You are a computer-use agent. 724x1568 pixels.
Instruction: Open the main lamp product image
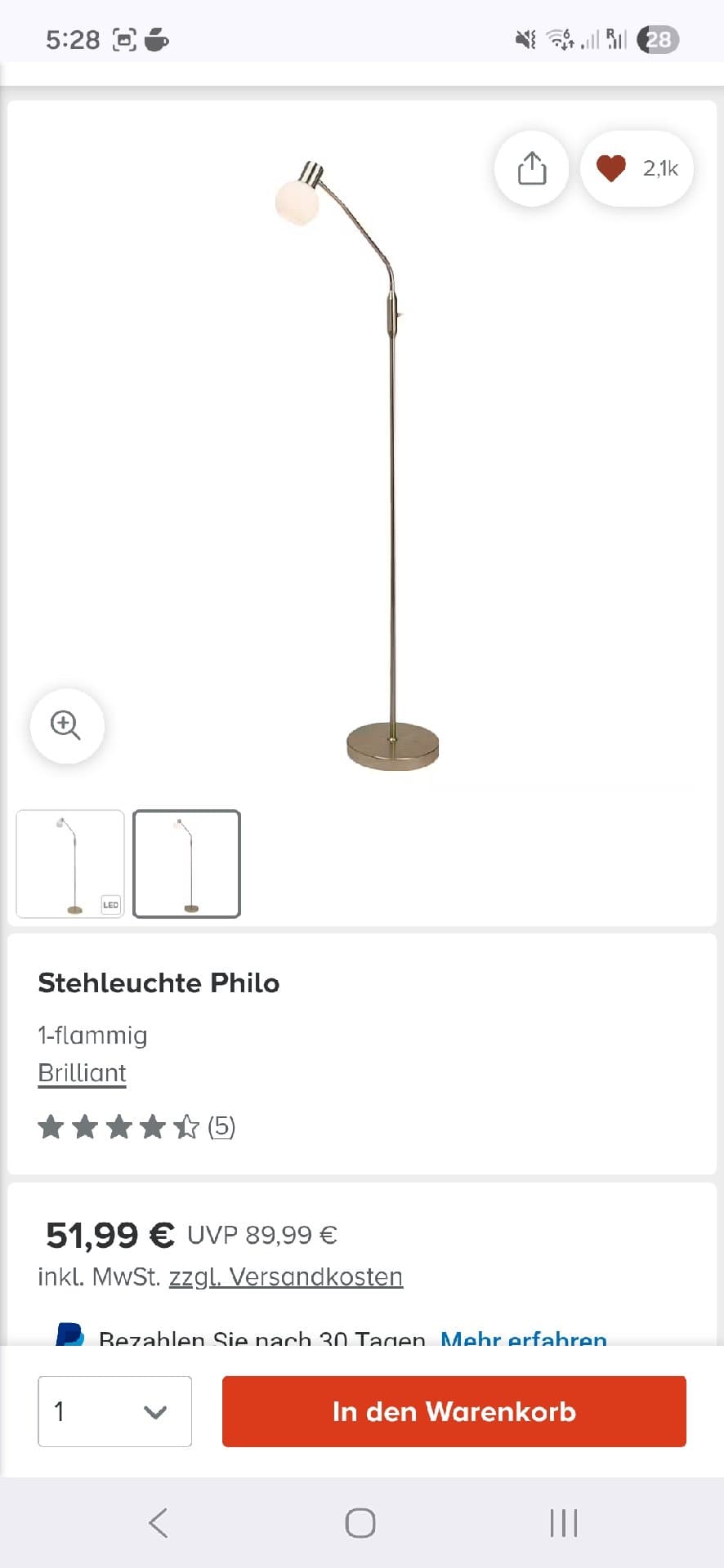click(x=361, y=457)
